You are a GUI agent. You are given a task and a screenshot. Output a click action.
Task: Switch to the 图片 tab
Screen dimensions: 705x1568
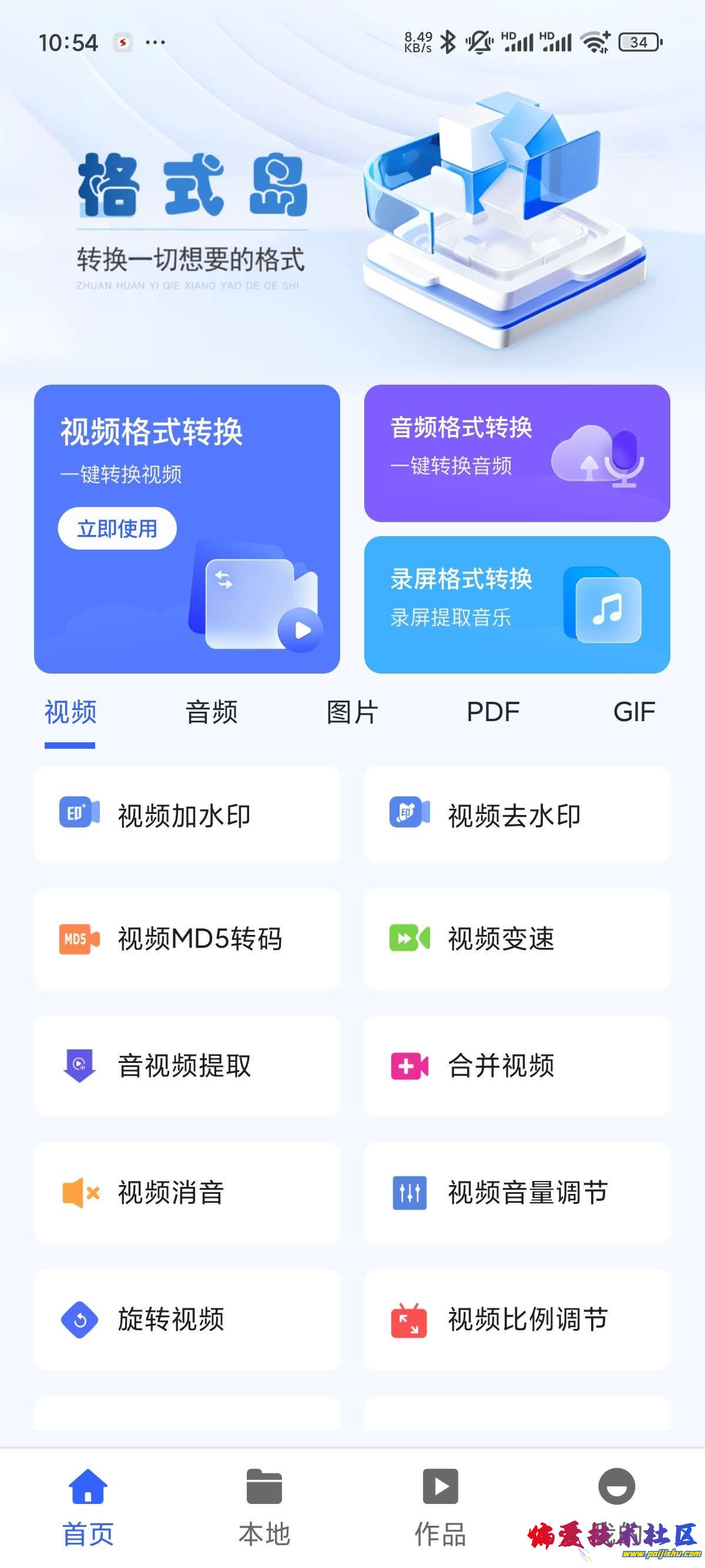click(352, 712)
